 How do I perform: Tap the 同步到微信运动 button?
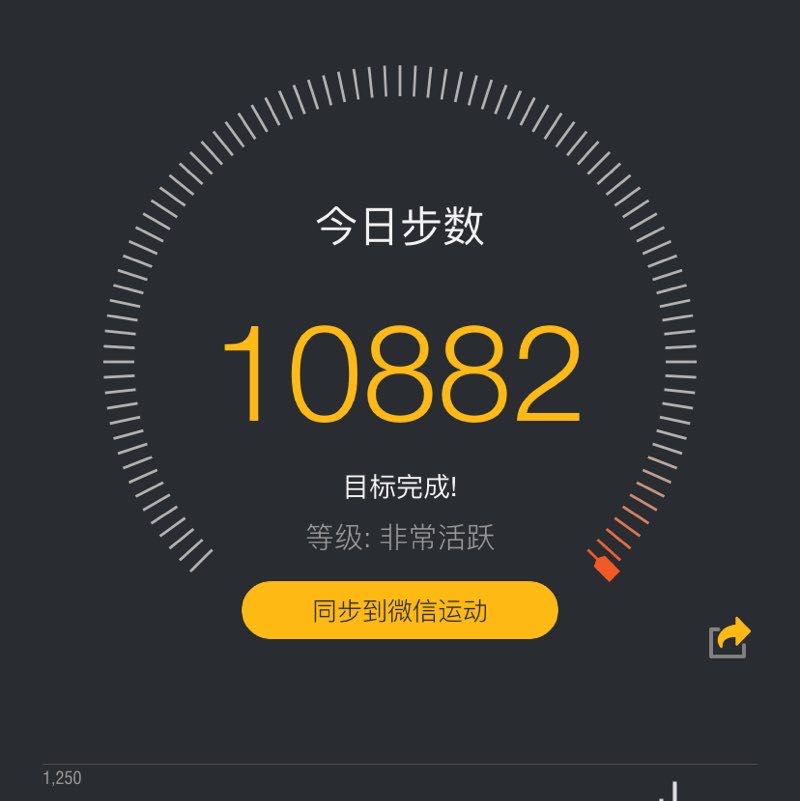point(399,610)
